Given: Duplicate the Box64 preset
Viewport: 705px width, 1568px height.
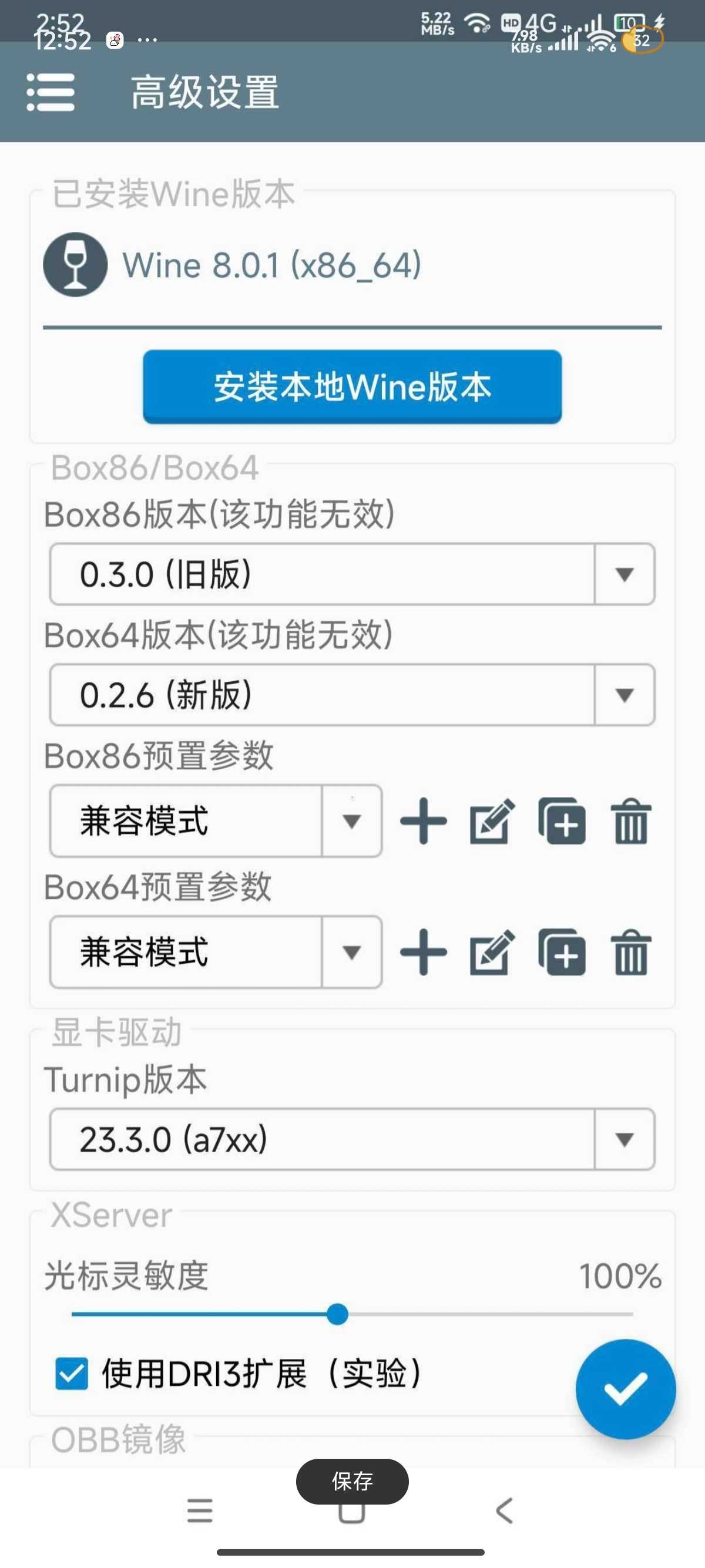Looking at the screenshot, I should point(561,953).
